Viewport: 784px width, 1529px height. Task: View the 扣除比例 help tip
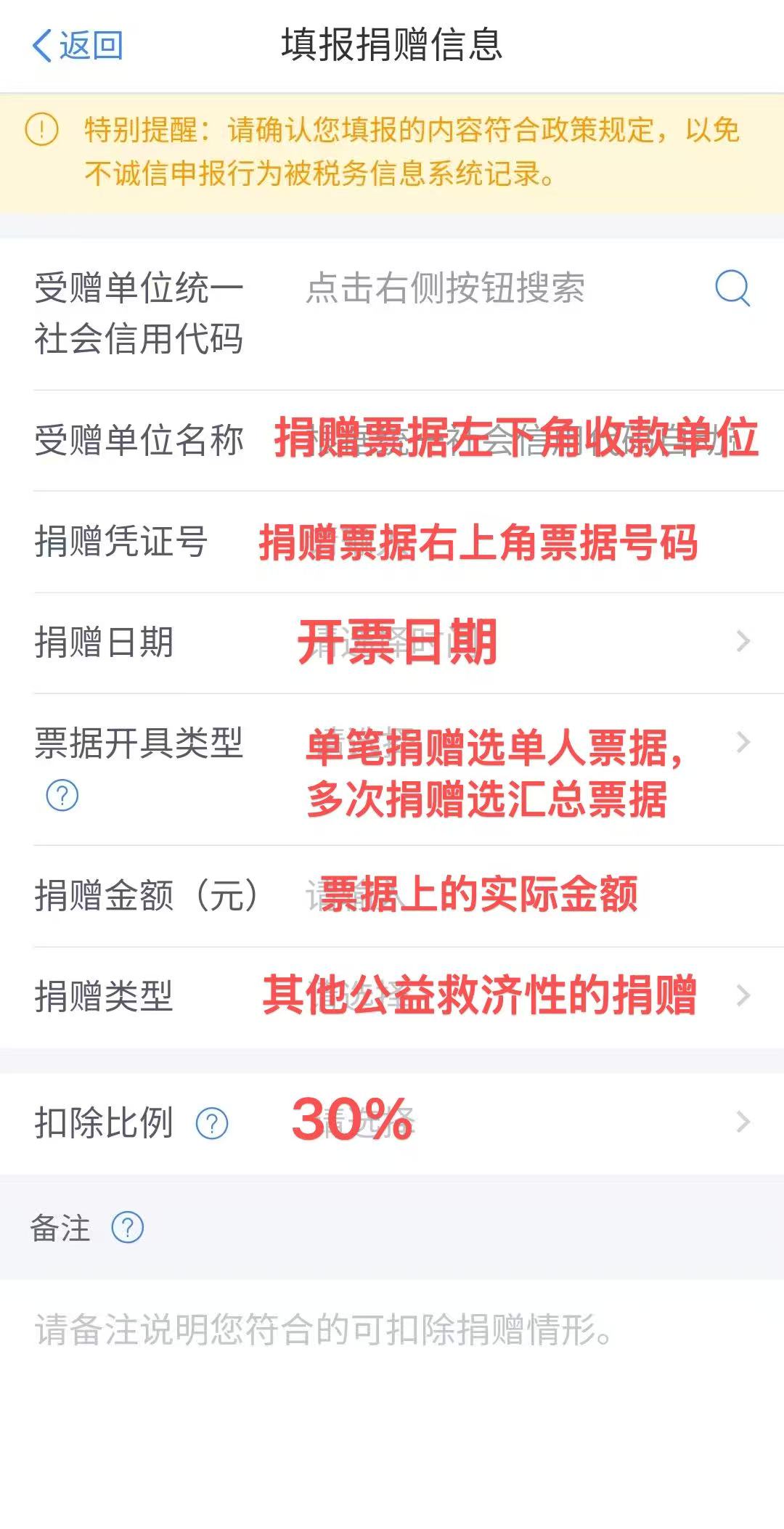pos(212,1124)
